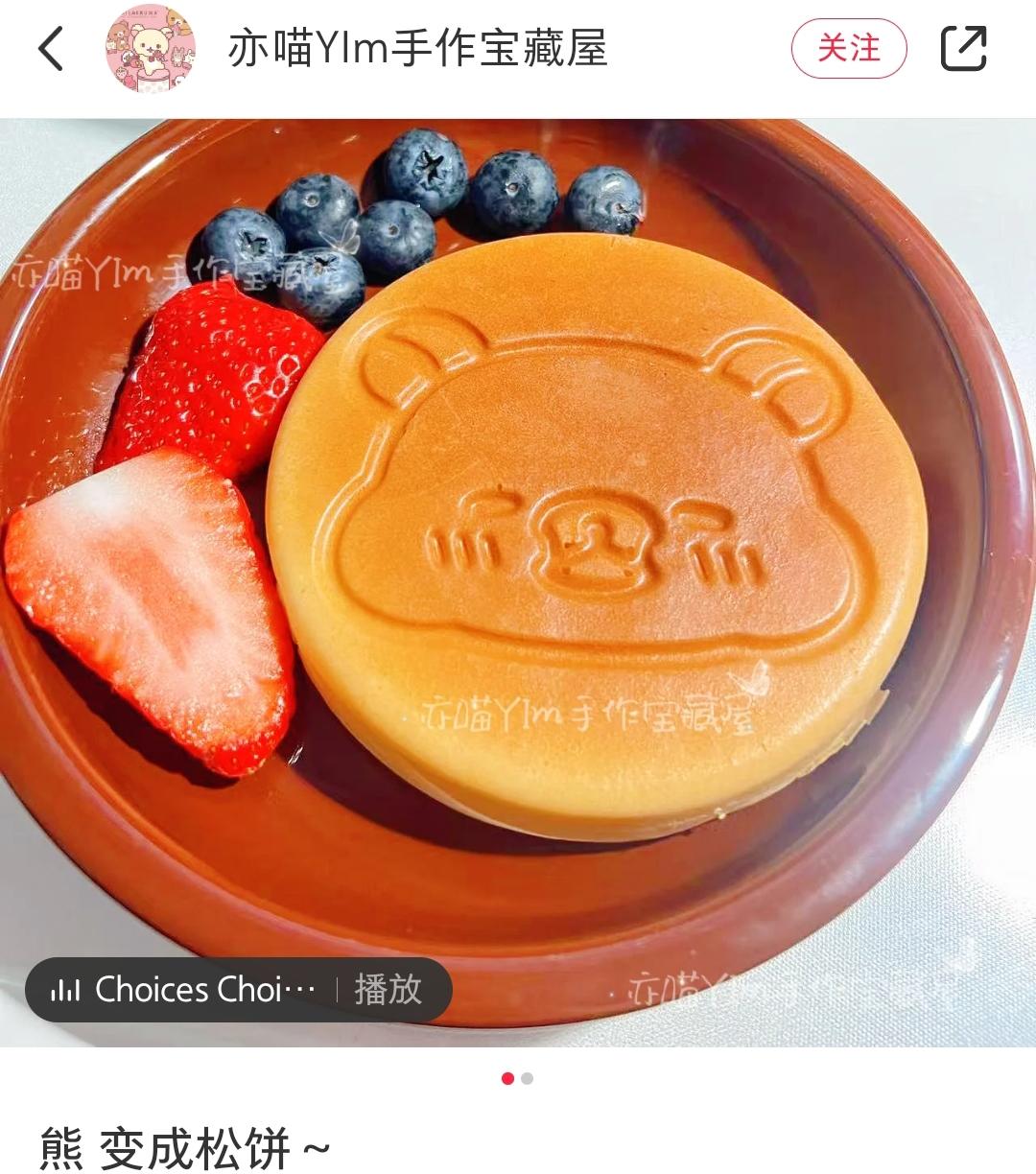
Task: Go back using the top-left arrow
Action: (52, 49)
